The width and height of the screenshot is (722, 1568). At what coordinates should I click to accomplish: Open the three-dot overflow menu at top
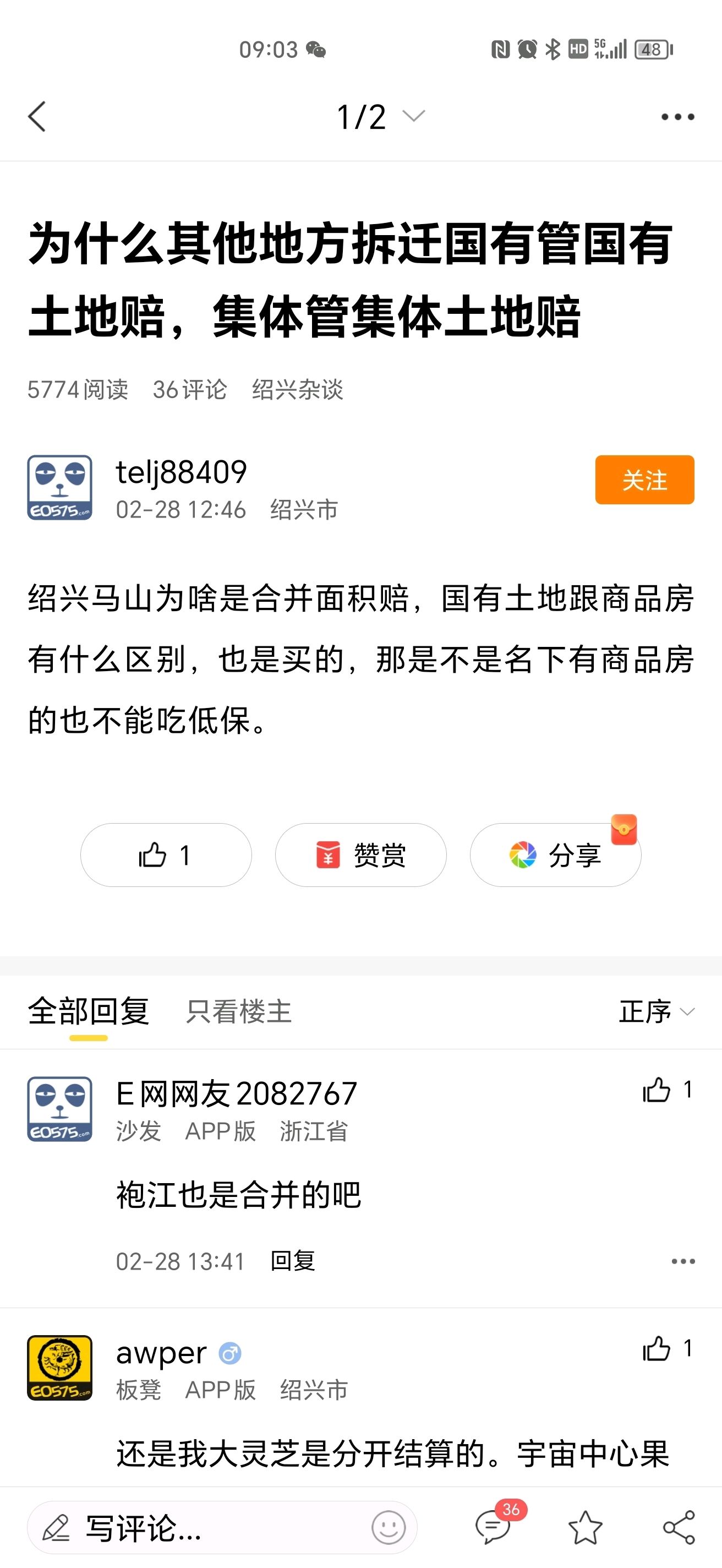click(x=677, y=116)
